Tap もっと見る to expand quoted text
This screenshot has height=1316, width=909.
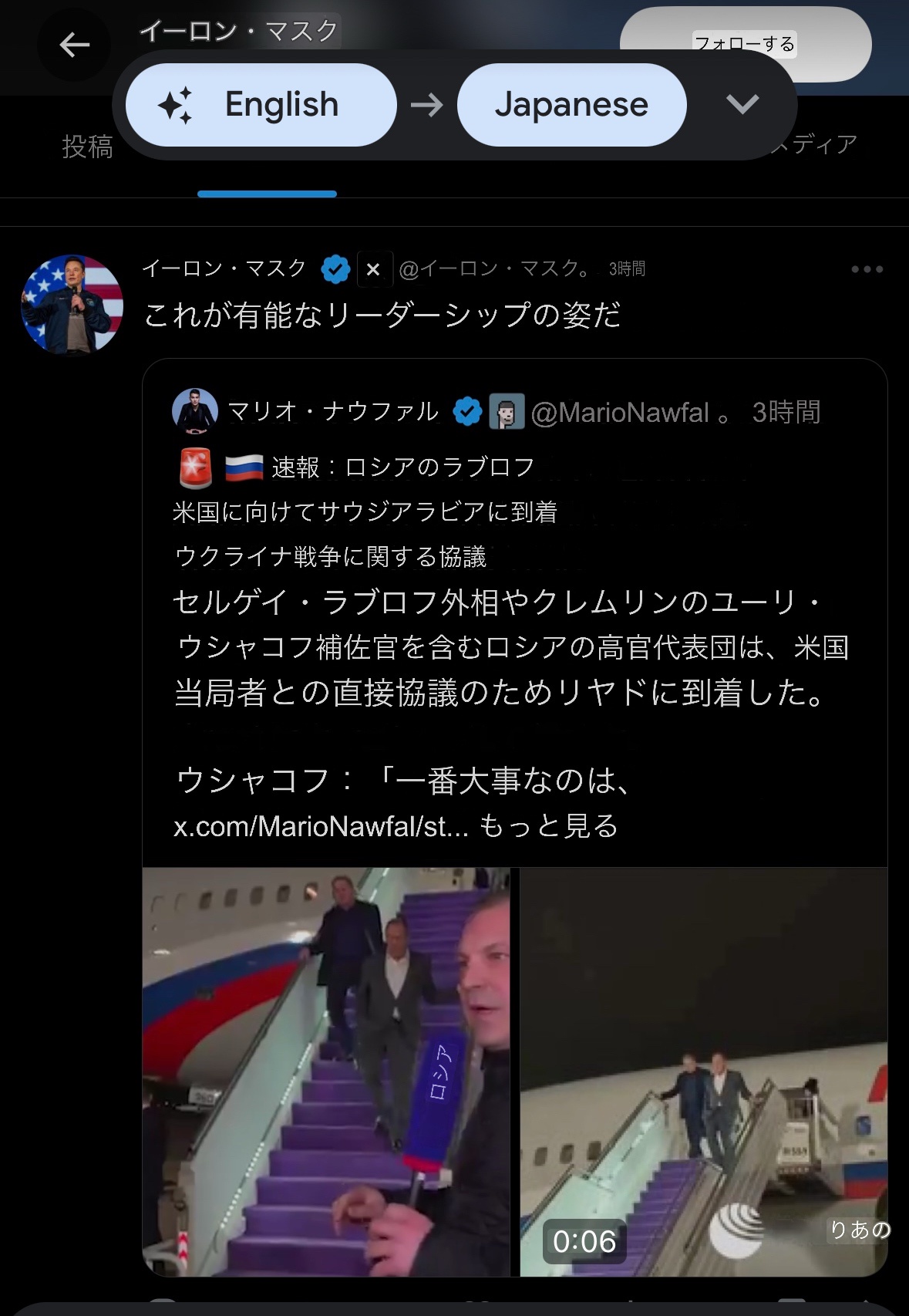[x=549, y=826]
